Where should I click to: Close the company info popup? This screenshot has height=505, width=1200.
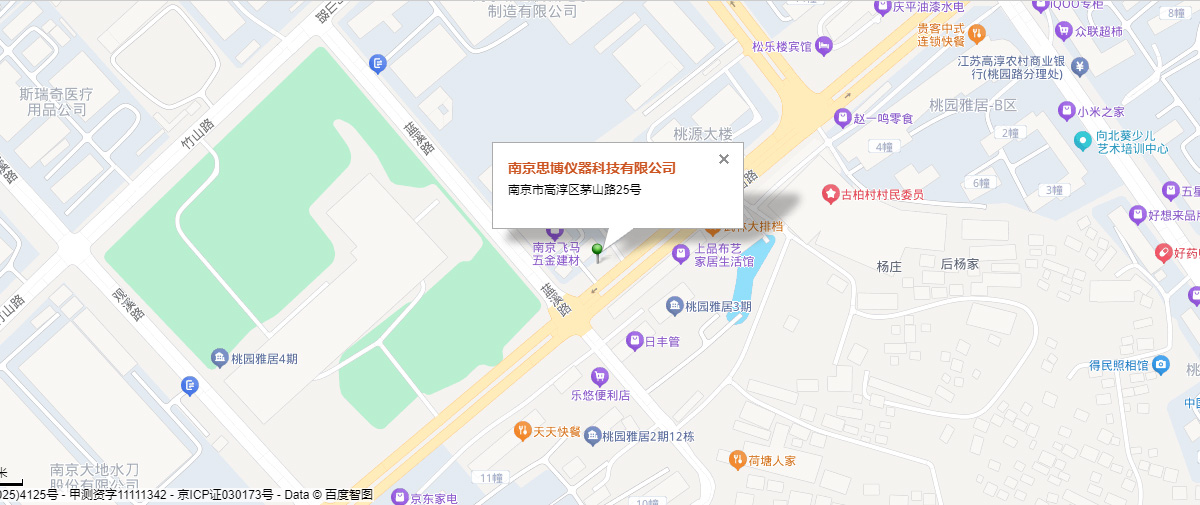pyautogui.click(x=724, y=158)
